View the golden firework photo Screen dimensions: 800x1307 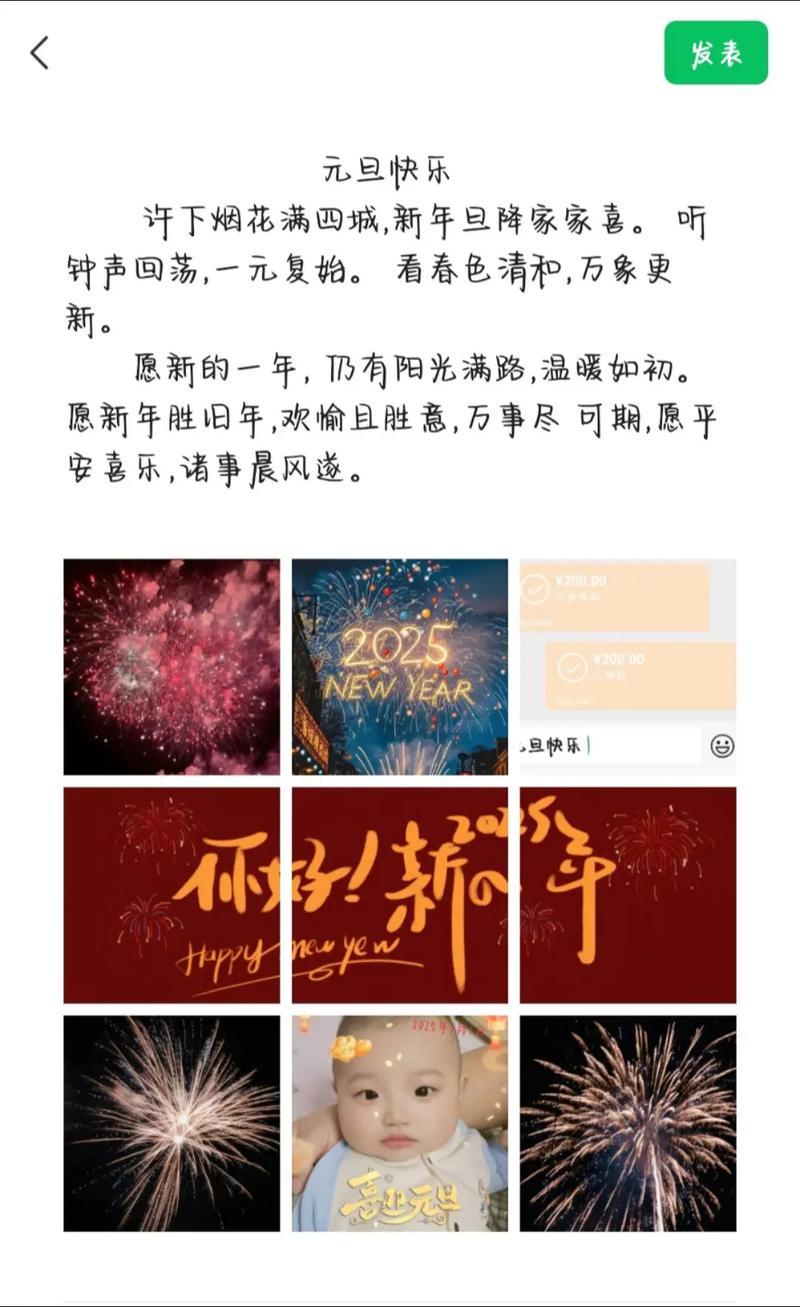(628, 1123)
